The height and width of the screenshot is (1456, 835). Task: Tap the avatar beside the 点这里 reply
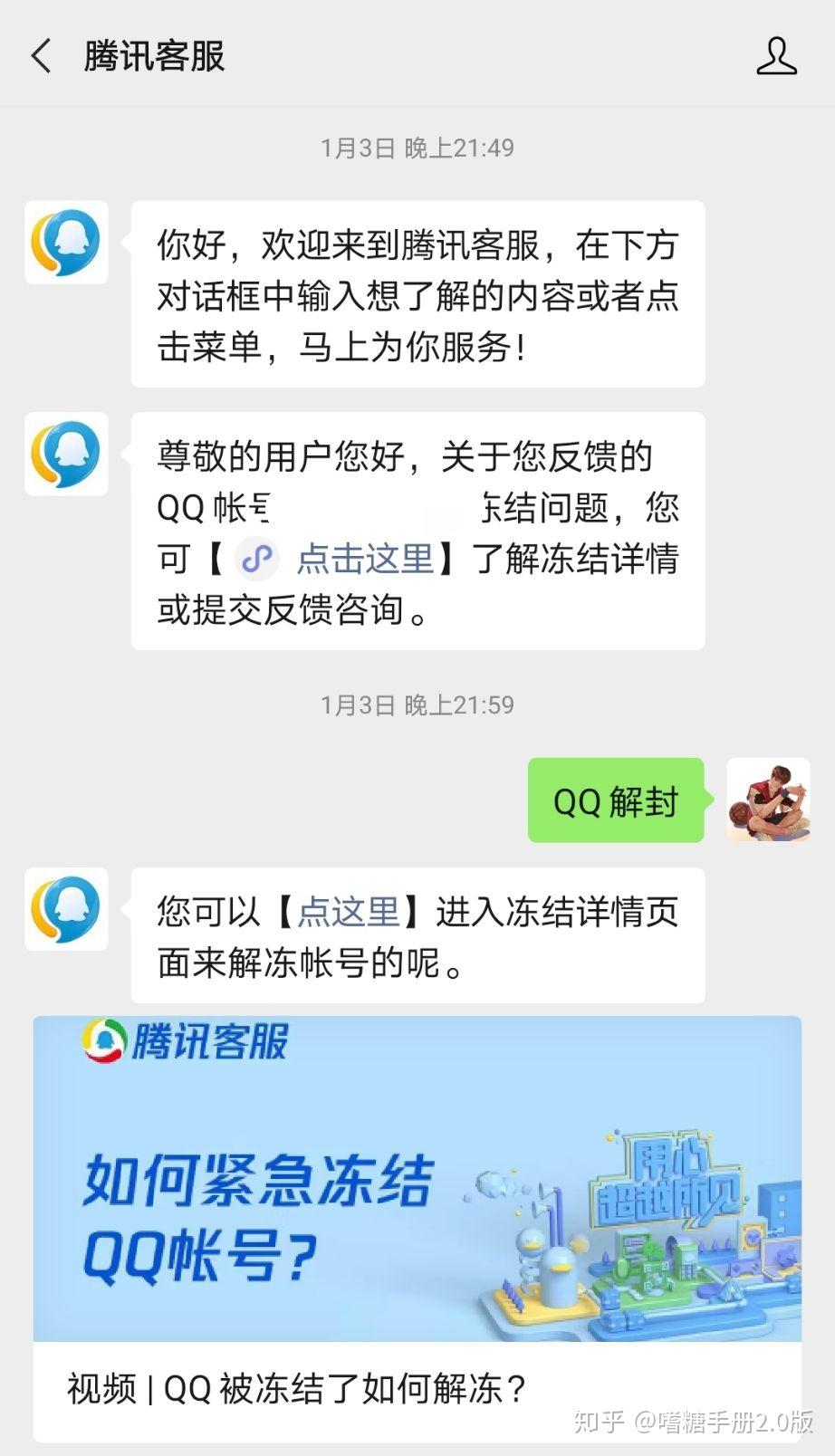65,910
